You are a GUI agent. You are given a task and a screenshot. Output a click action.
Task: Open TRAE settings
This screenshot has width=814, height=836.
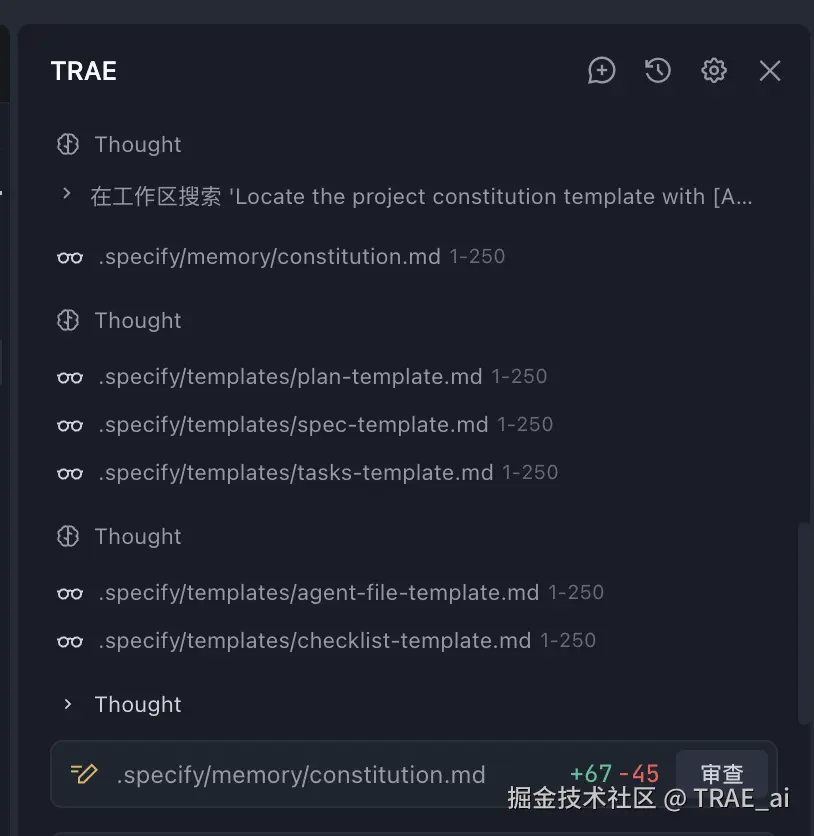click(713, 70)
